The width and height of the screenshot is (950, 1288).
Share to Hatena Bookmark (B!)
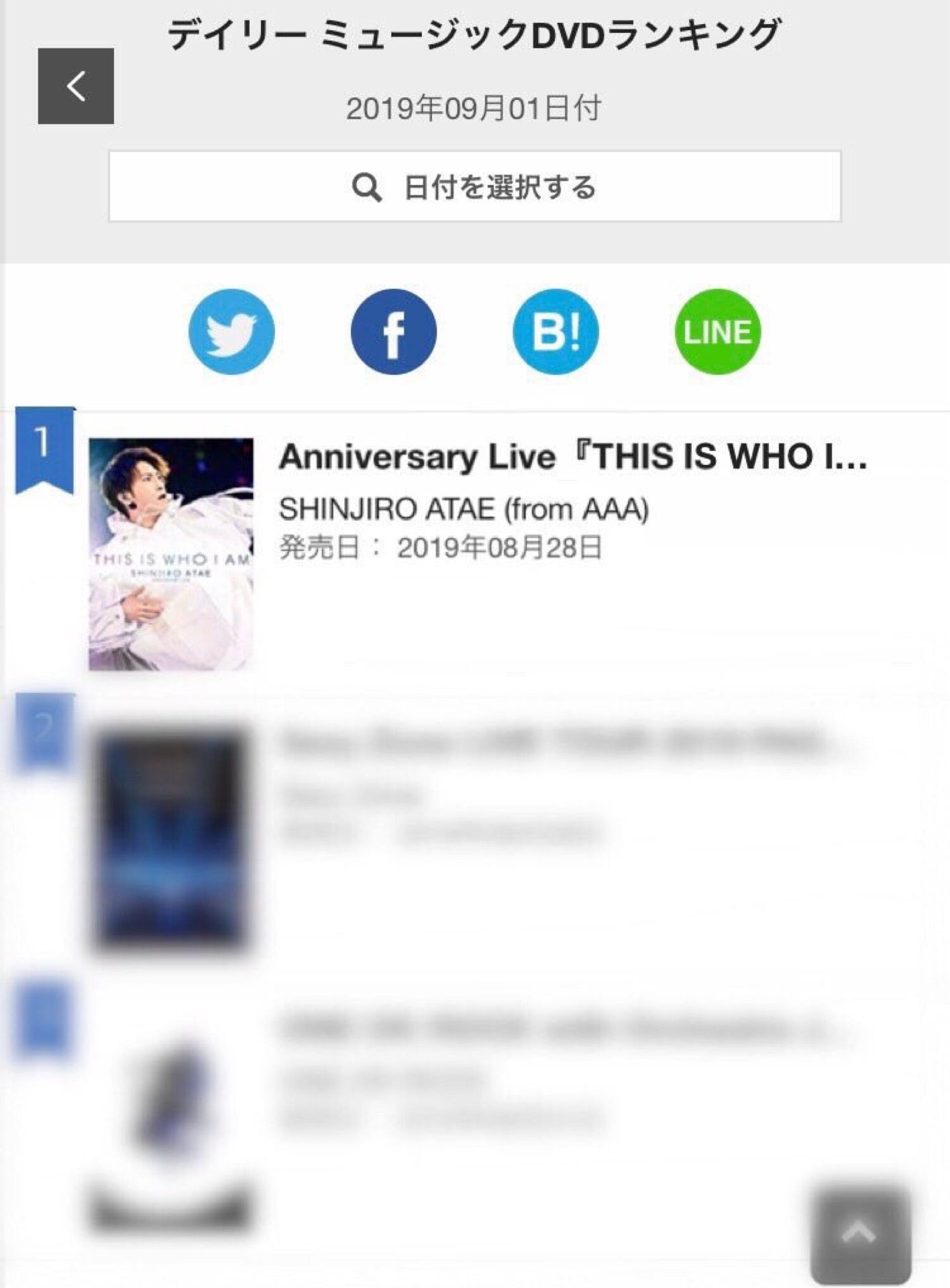(556, 331)
